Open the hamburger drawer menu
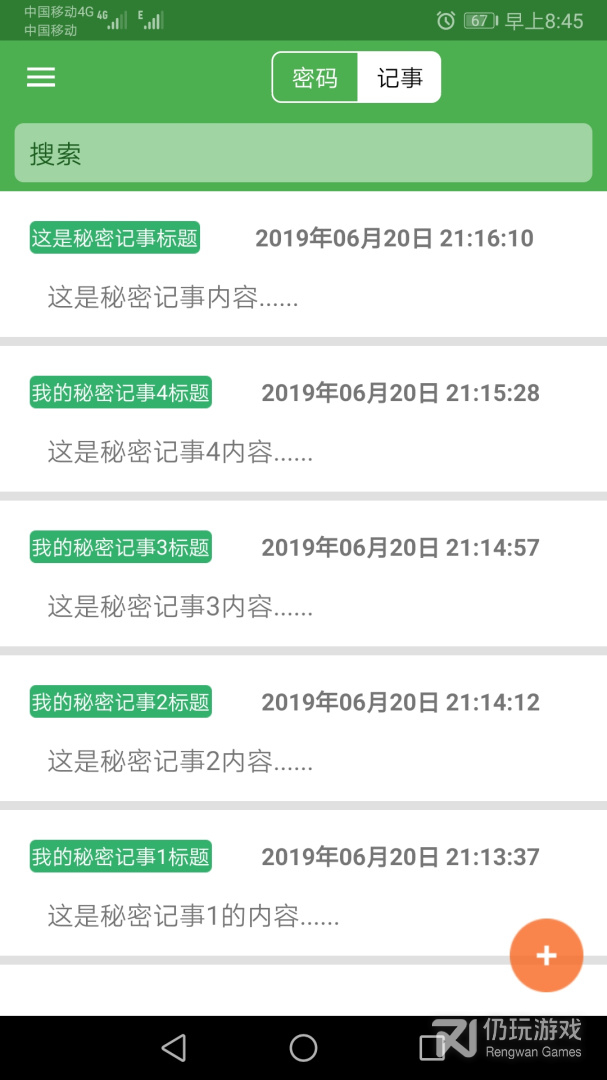The width and height of the screenshot is (607, 1080). pos(41,77)
